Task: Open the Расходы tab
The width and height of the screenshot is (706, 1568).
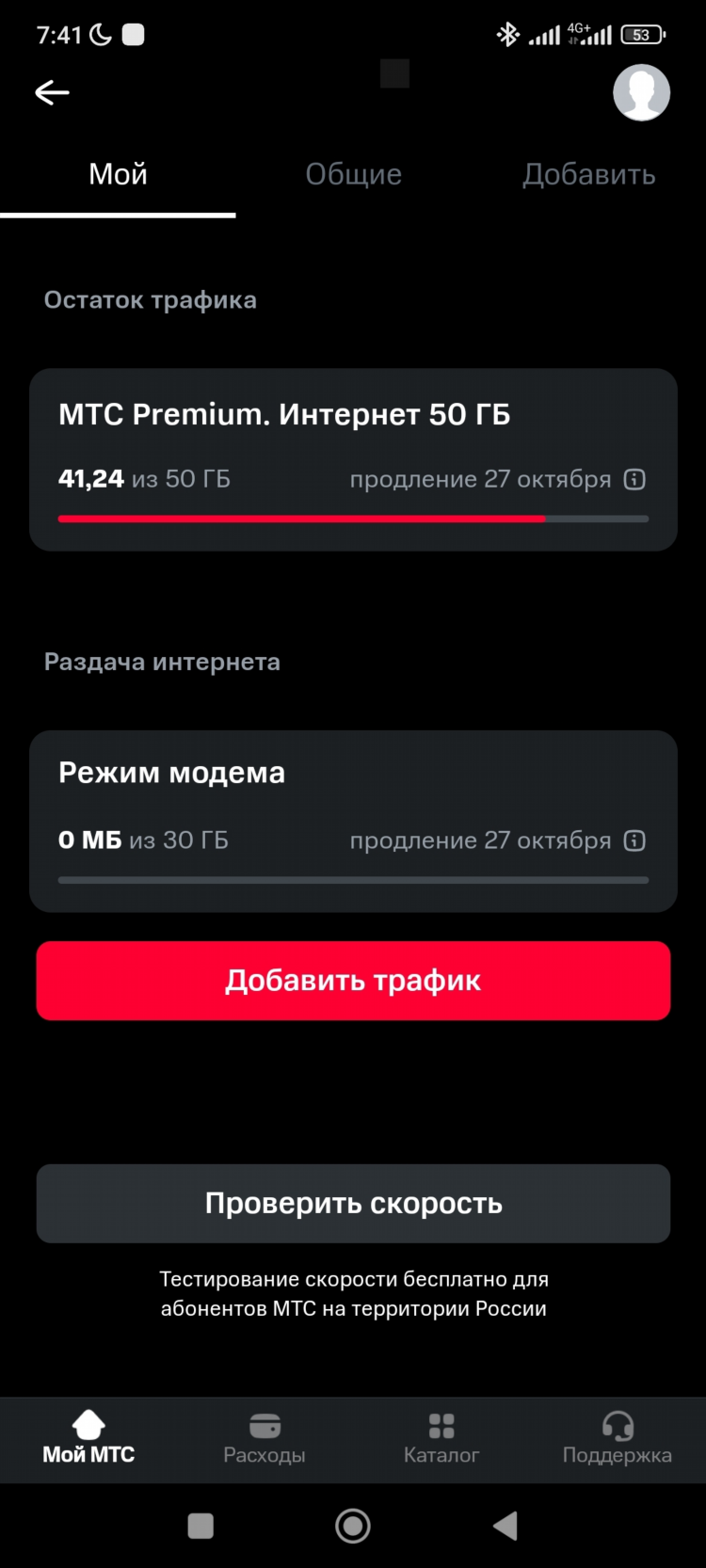Action: [265, 1439]
